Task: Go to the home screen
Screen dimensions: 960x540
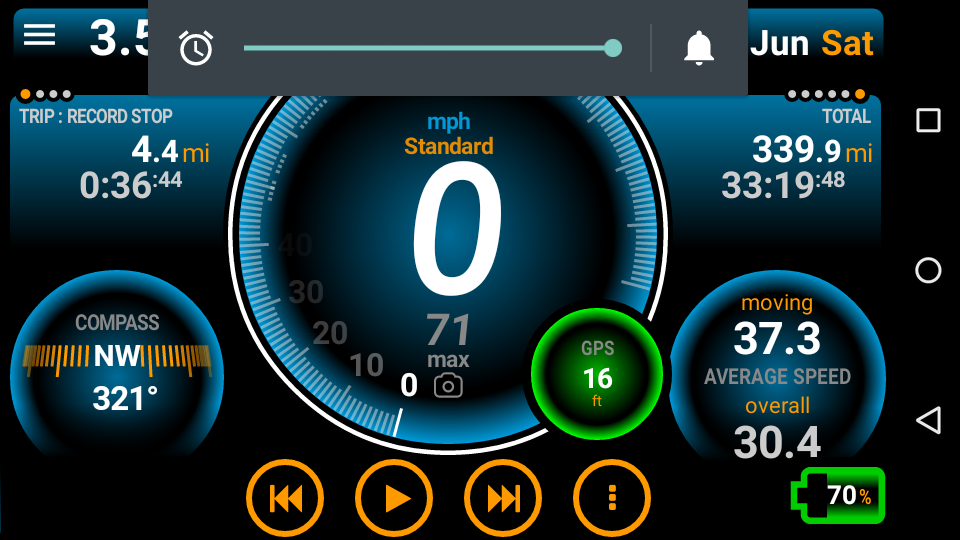Action: pyautogui.click(x=928, y=270)
